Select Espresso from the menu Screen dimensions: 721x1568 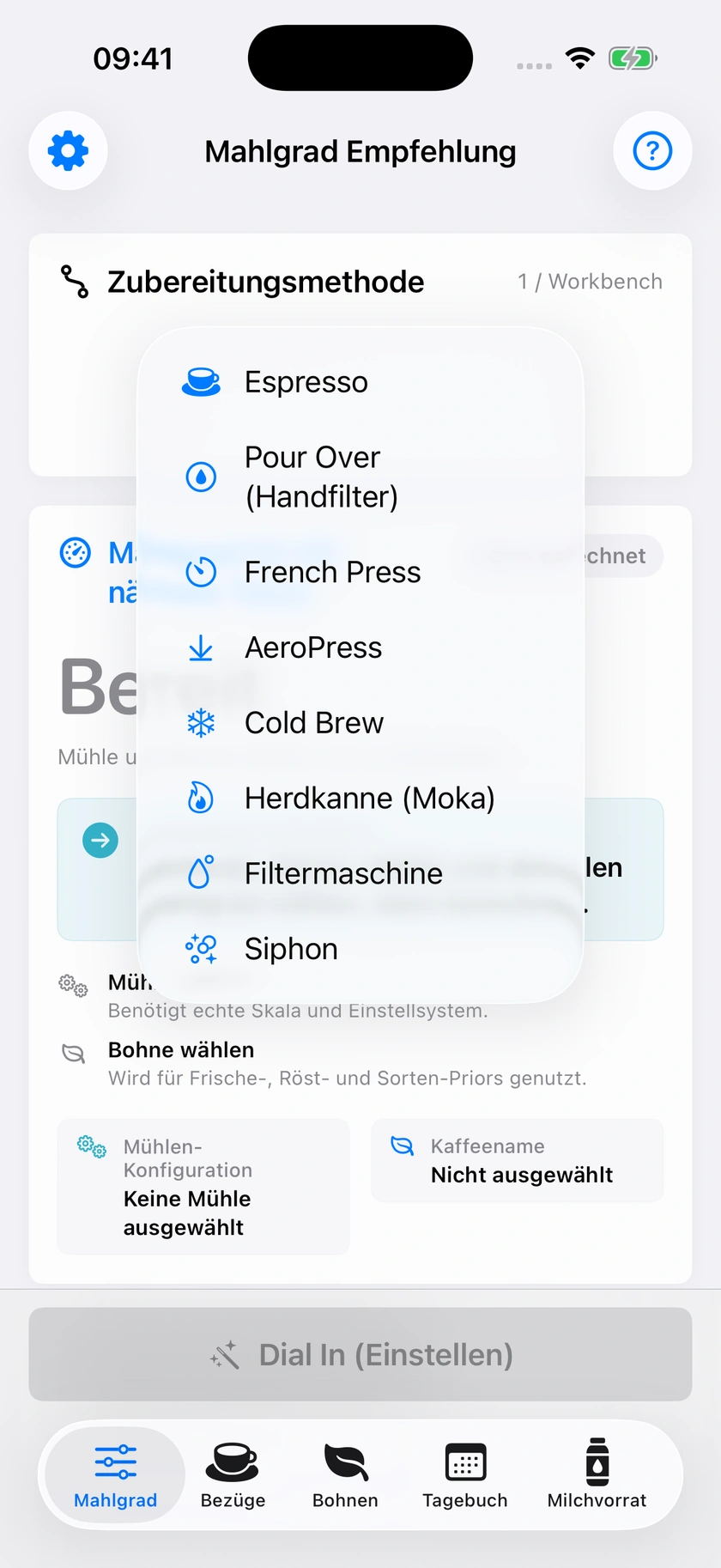click(360, 382)
